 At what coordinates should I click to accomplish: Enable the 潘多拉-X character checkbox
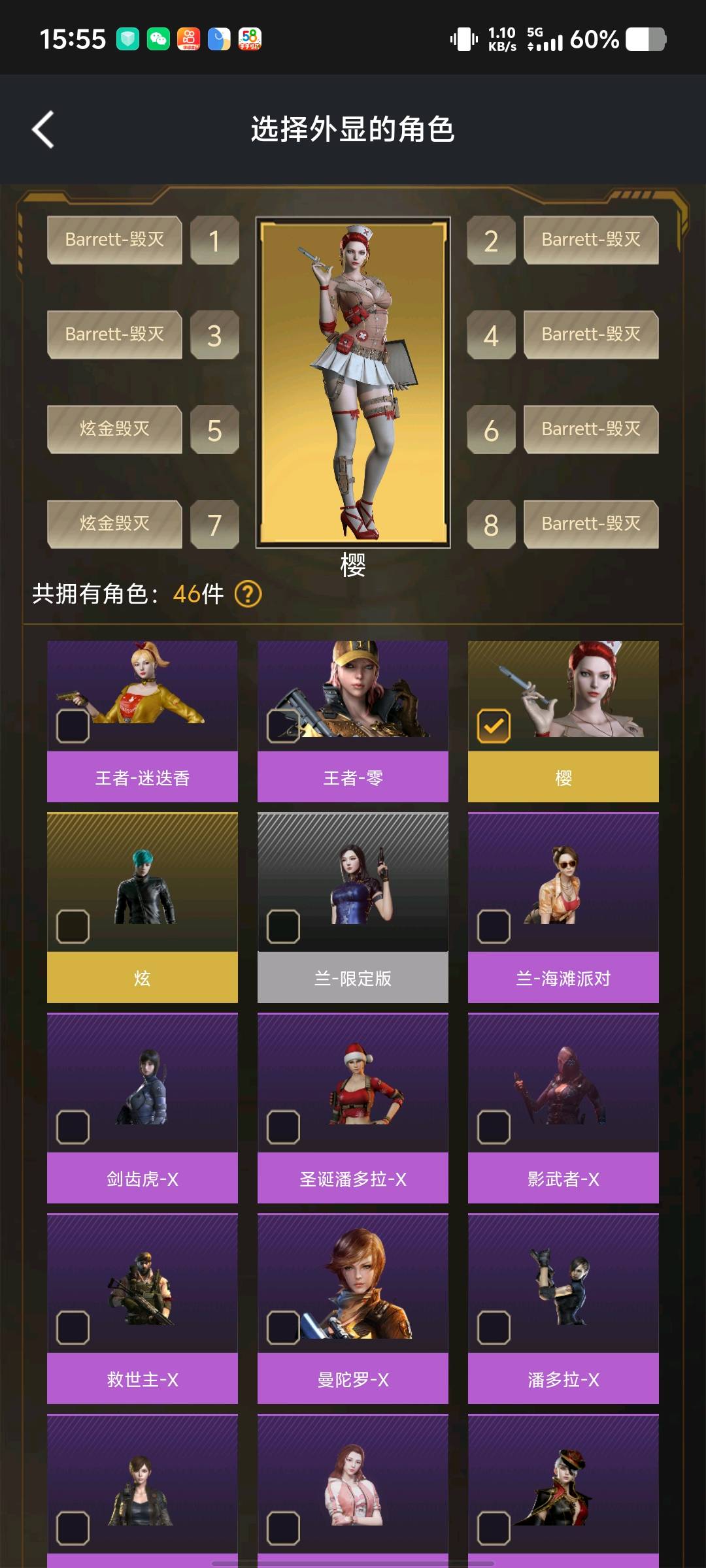[494, 1328]
